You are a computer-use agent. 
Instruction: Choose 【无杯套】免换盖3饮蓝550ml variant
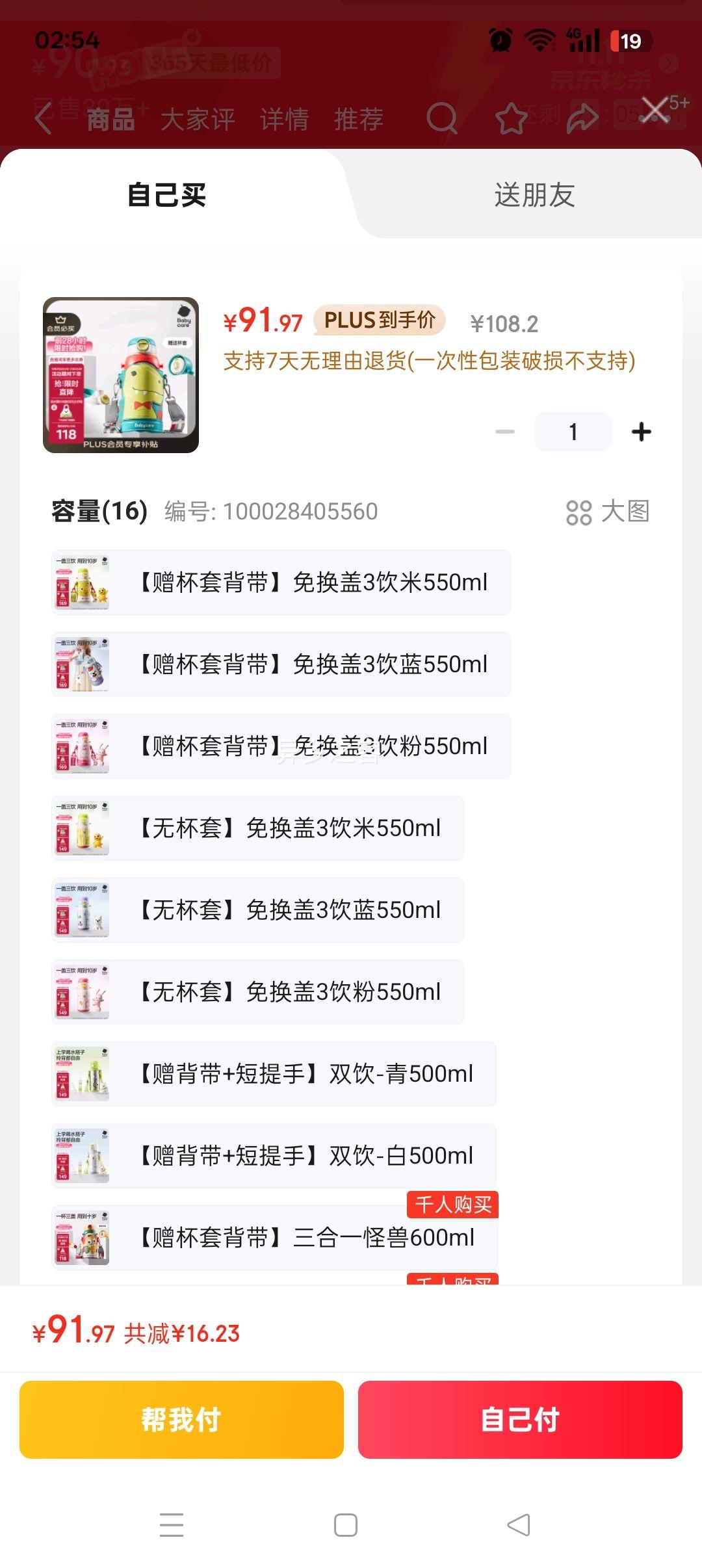(x=257, y=910)
